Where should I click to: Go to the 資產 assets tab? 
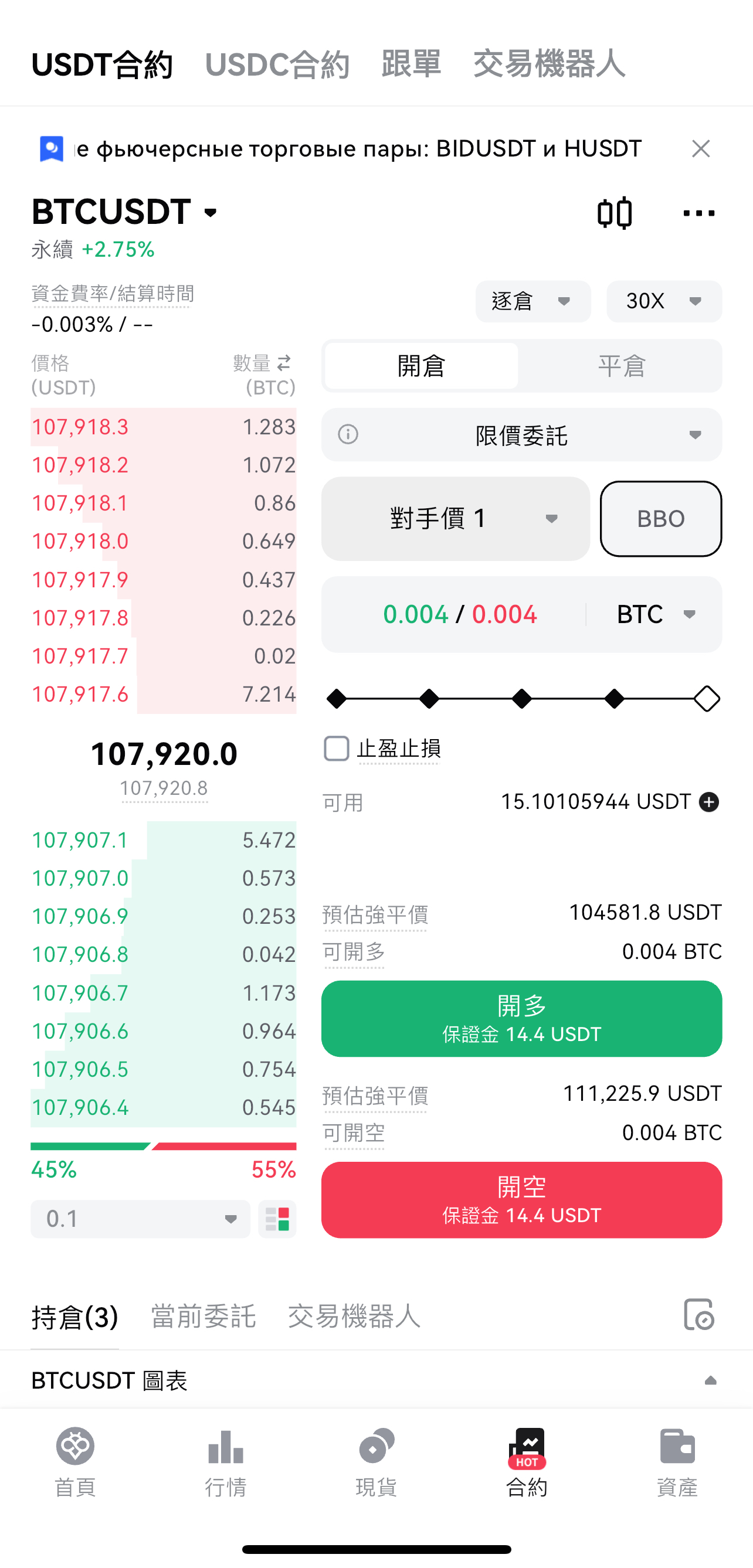click(x=677, y=1462)
